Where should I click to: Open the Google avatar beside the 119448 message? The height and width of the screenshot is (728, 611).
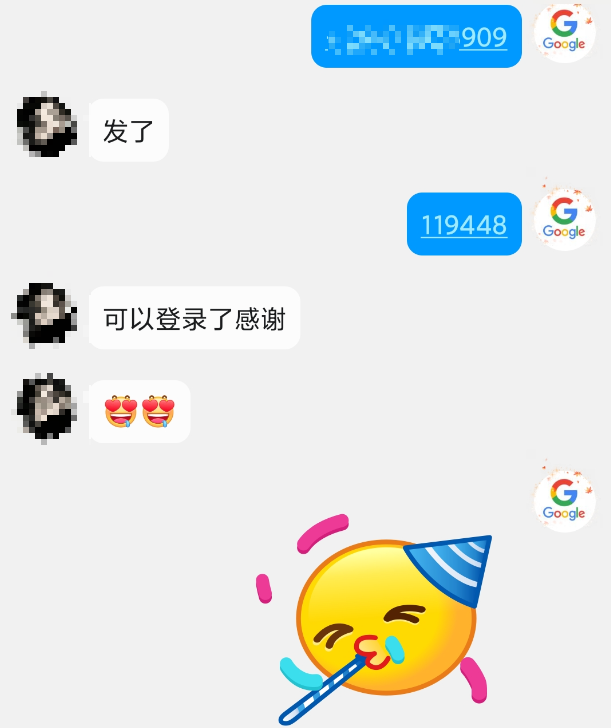(564, 220)
